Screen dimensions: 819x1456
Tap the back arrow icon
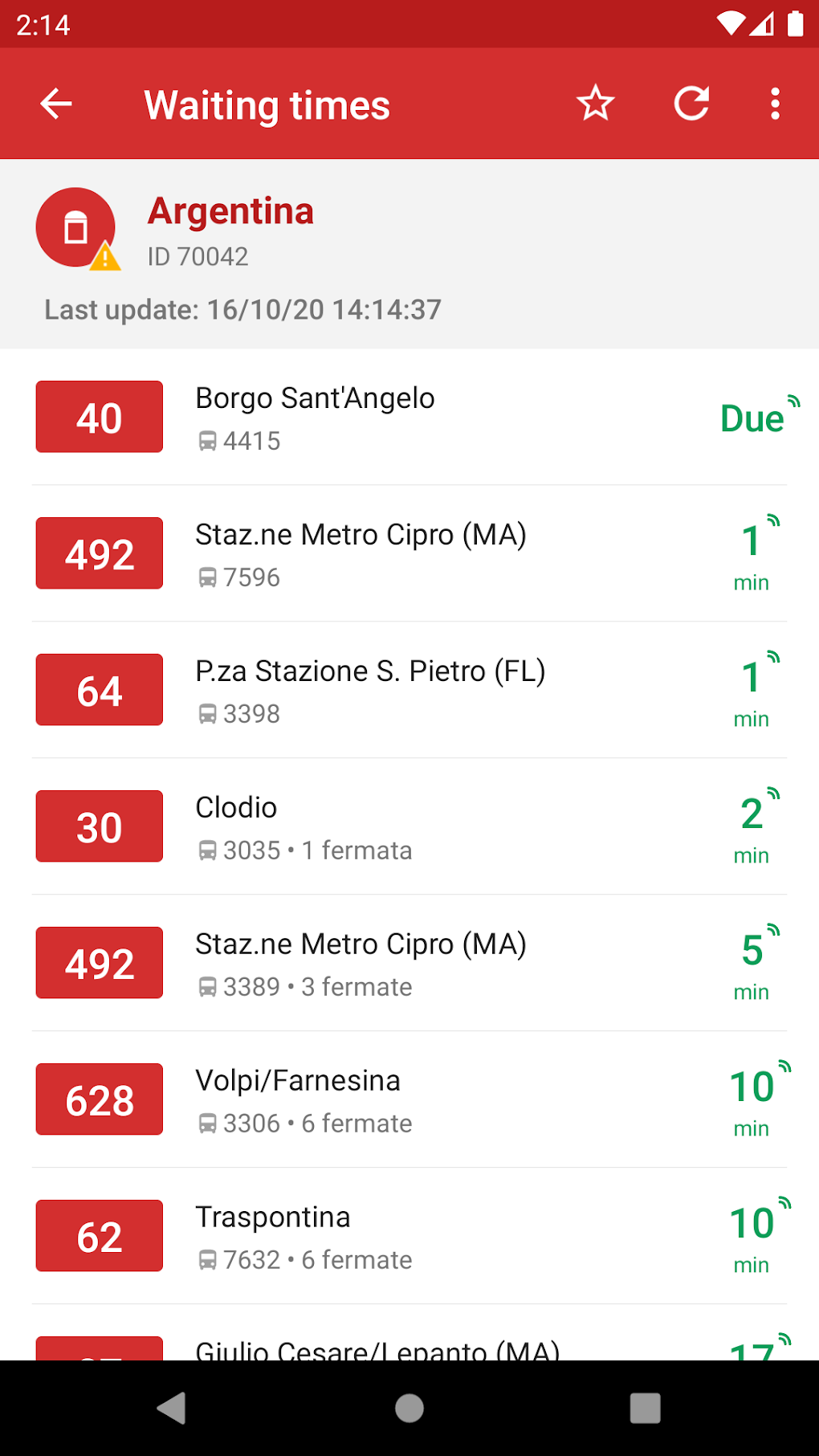coord(56,103)
